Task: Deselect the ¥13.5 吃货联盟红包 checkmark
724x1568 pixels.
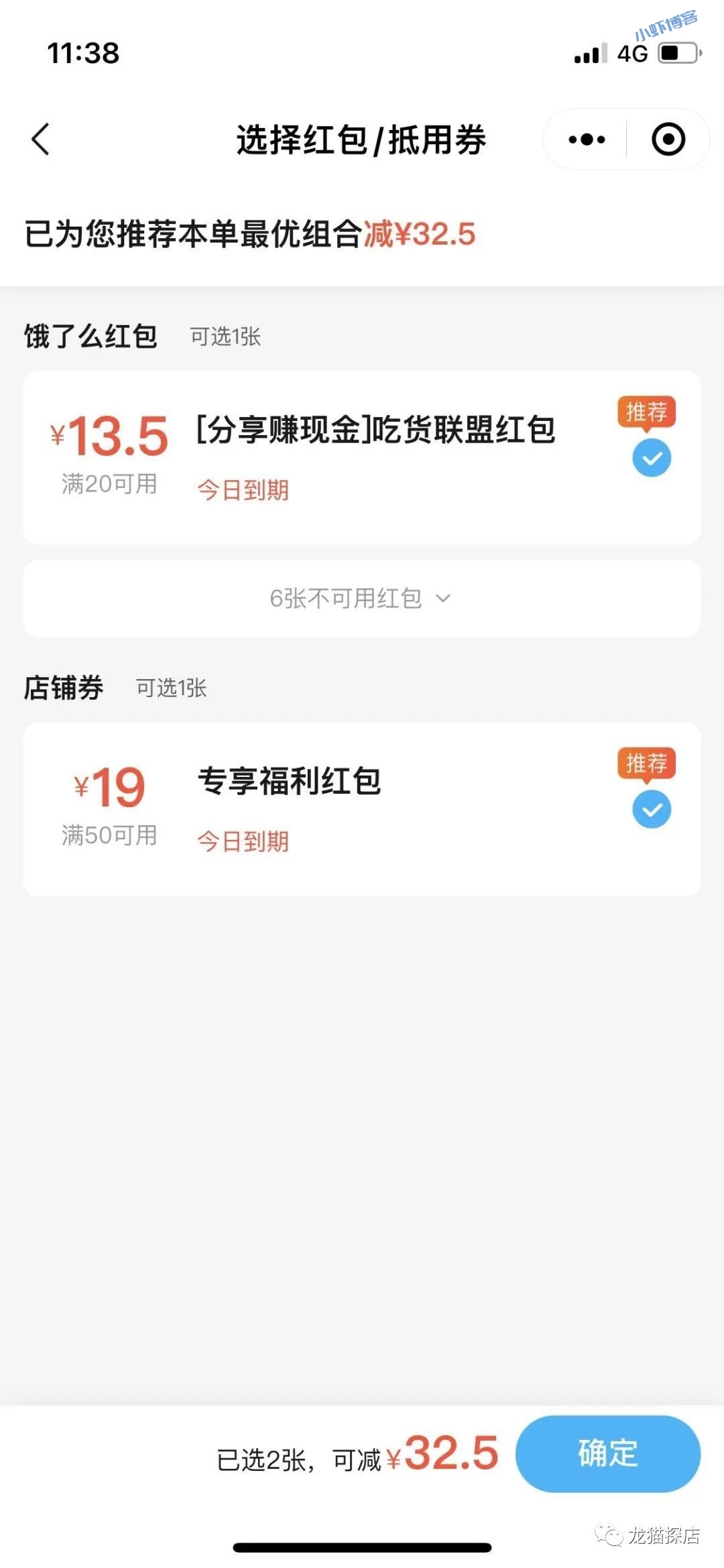Action: pos(650,458)
